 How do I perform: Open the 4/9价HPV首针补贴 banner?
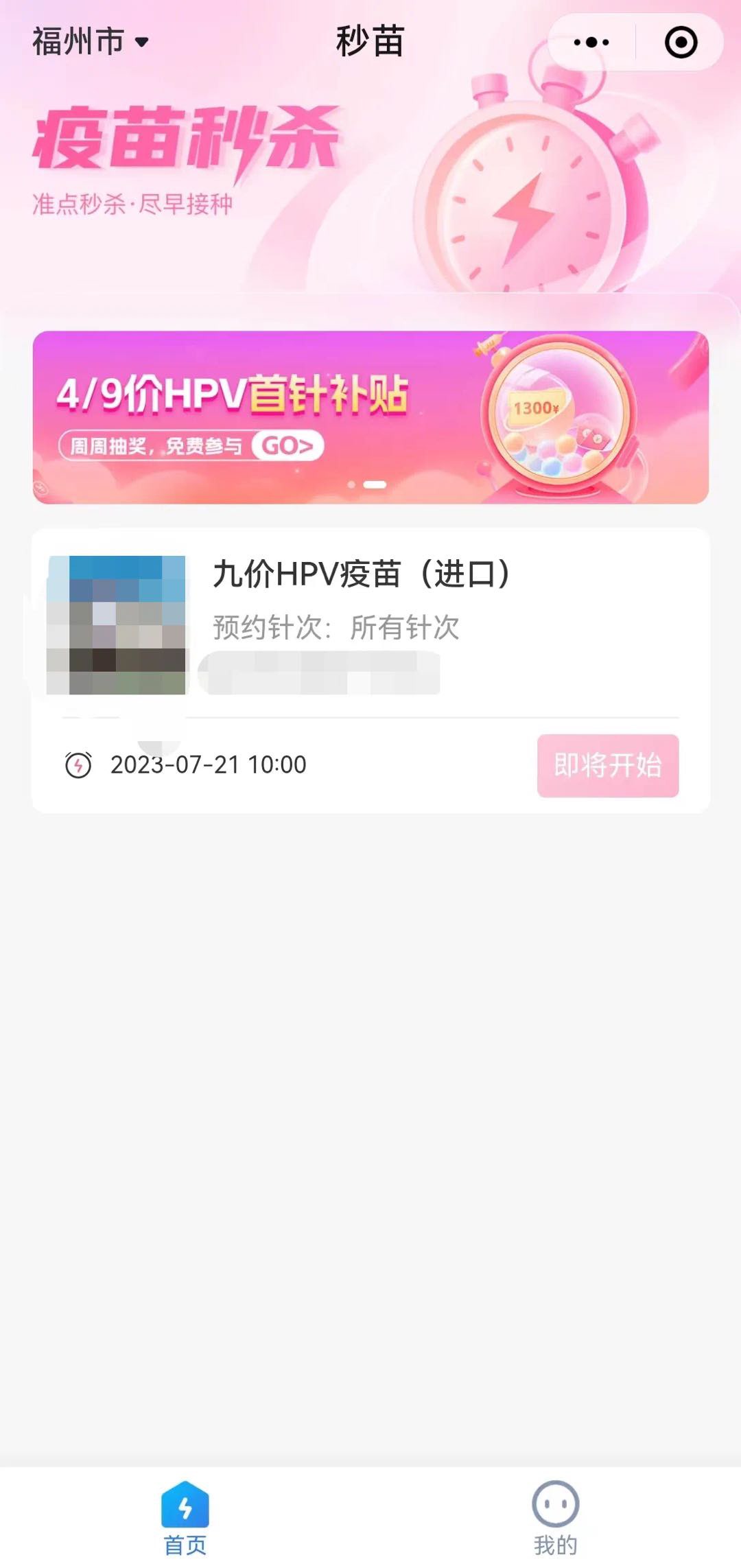[x=370, y=417]
